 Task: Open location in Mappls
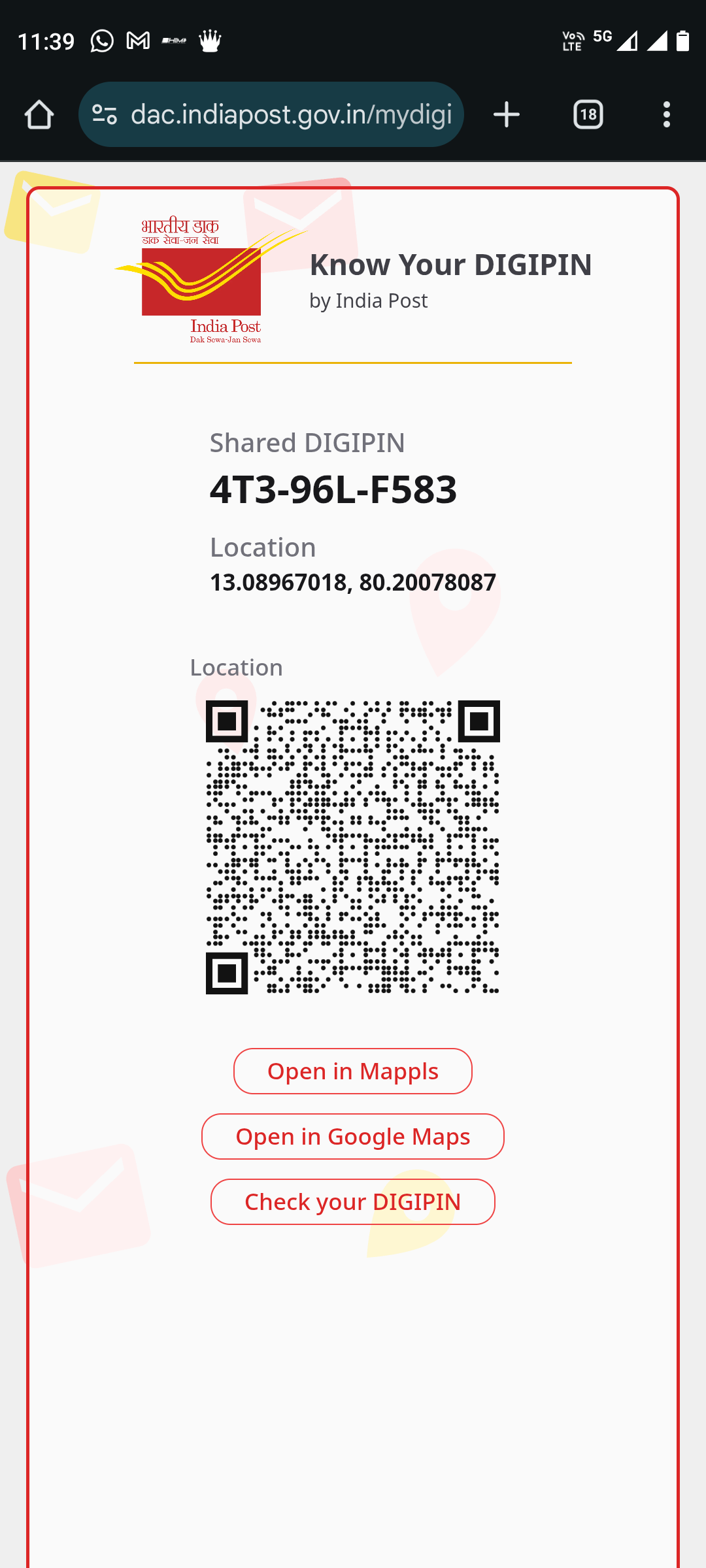tap(353, 1071)
